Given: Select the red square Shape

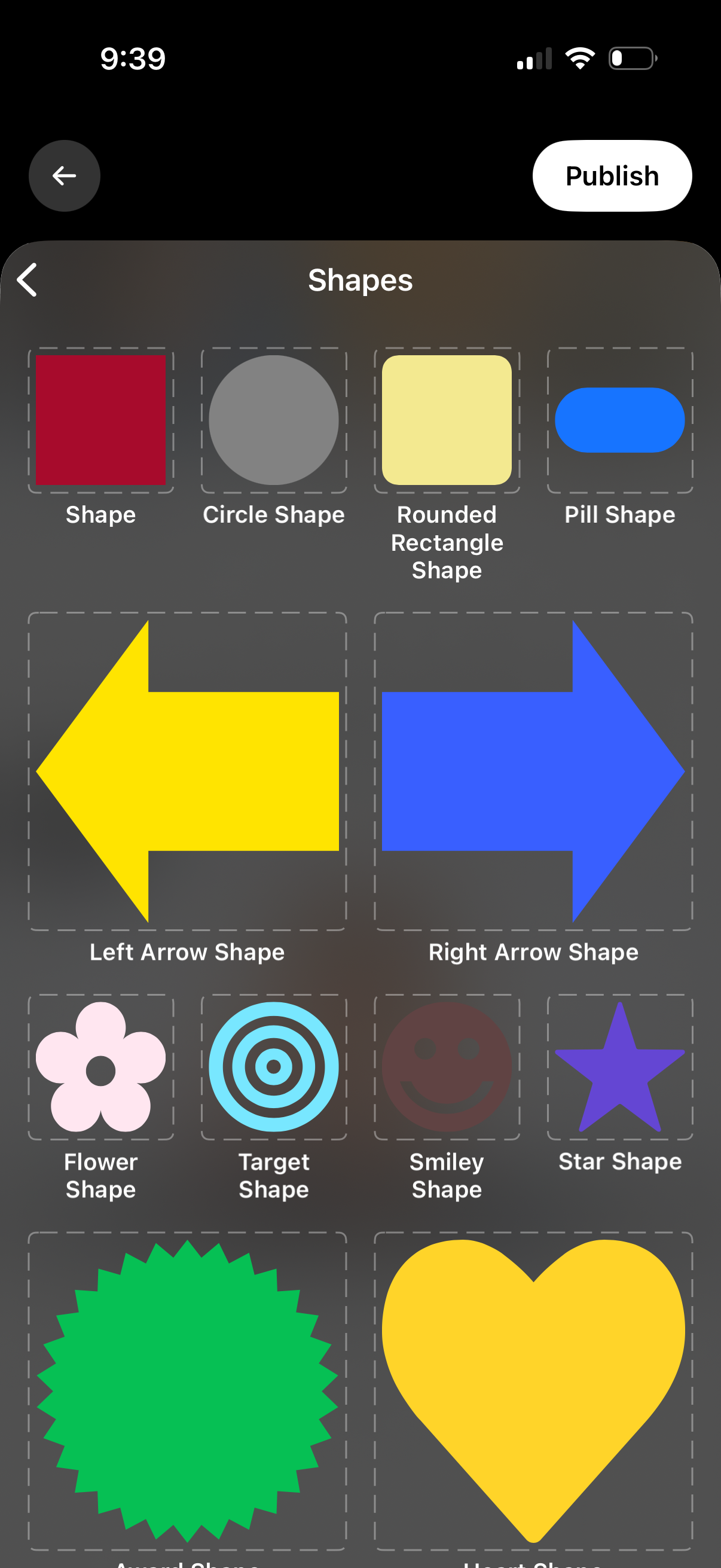Looking at the screenshot, I should tap(100, 419).
